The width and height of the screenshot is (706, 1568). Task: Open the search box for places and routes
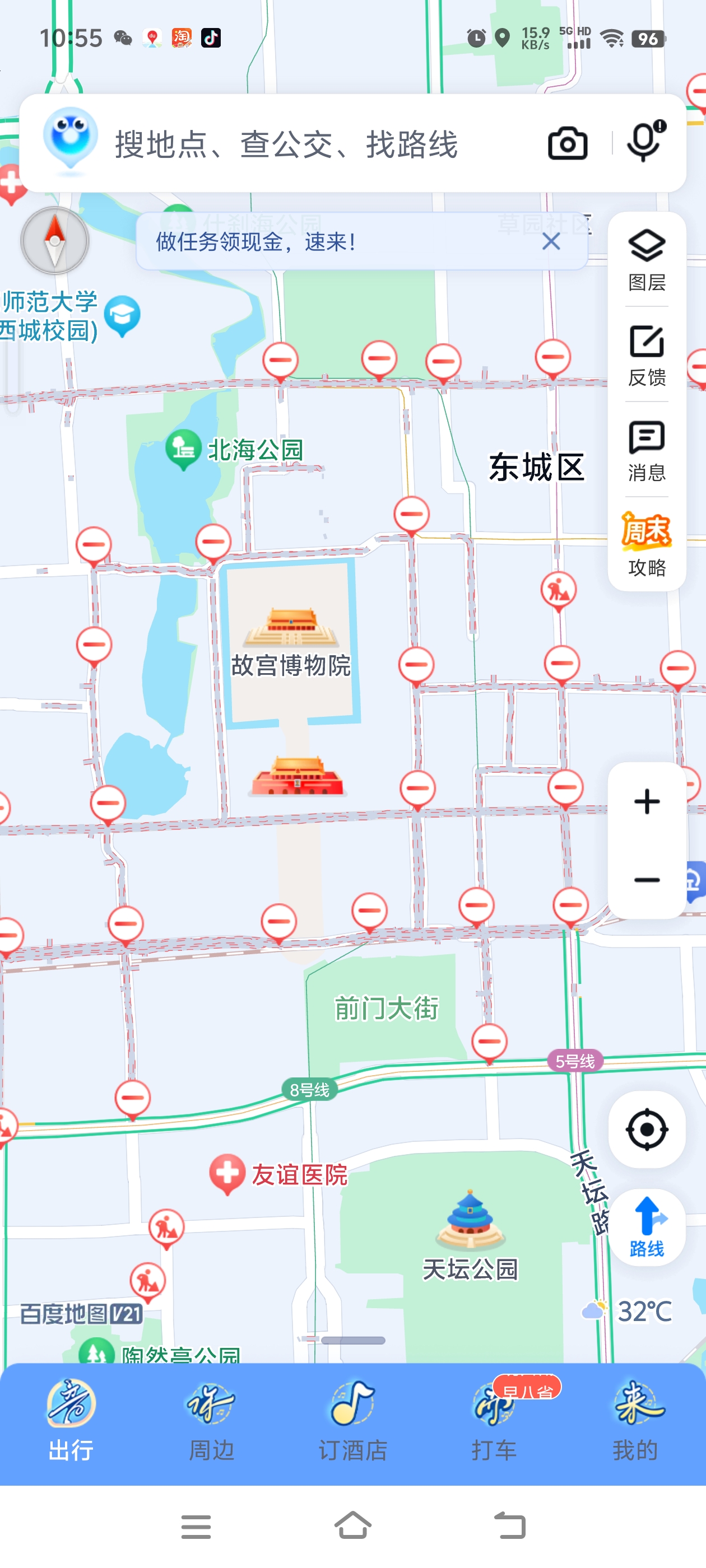click(286, 144)
